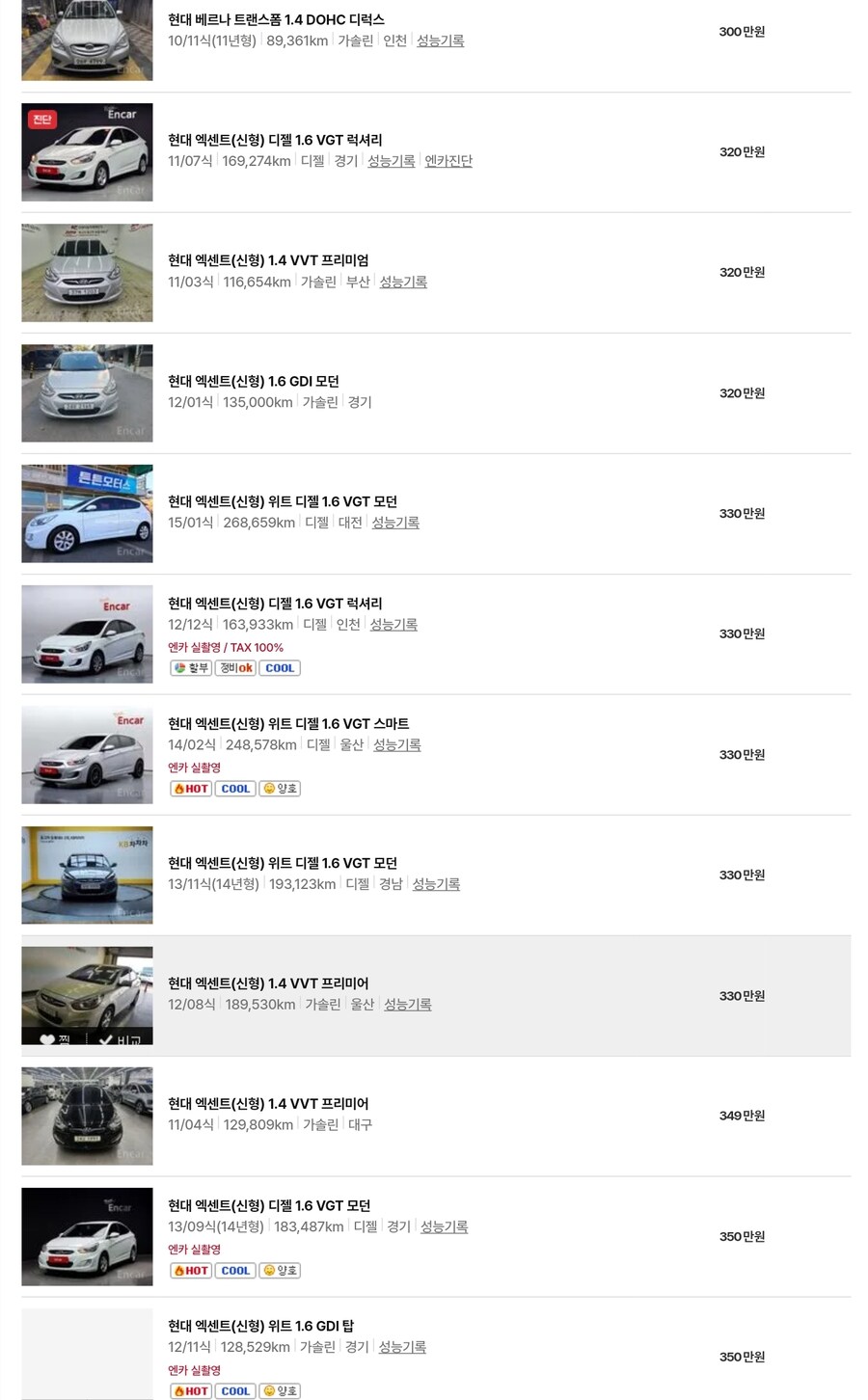Click the blue 튼튼모터스 car thumbnail
The width and height of the screenshot is (868, 1400).
tap(86, 513)
